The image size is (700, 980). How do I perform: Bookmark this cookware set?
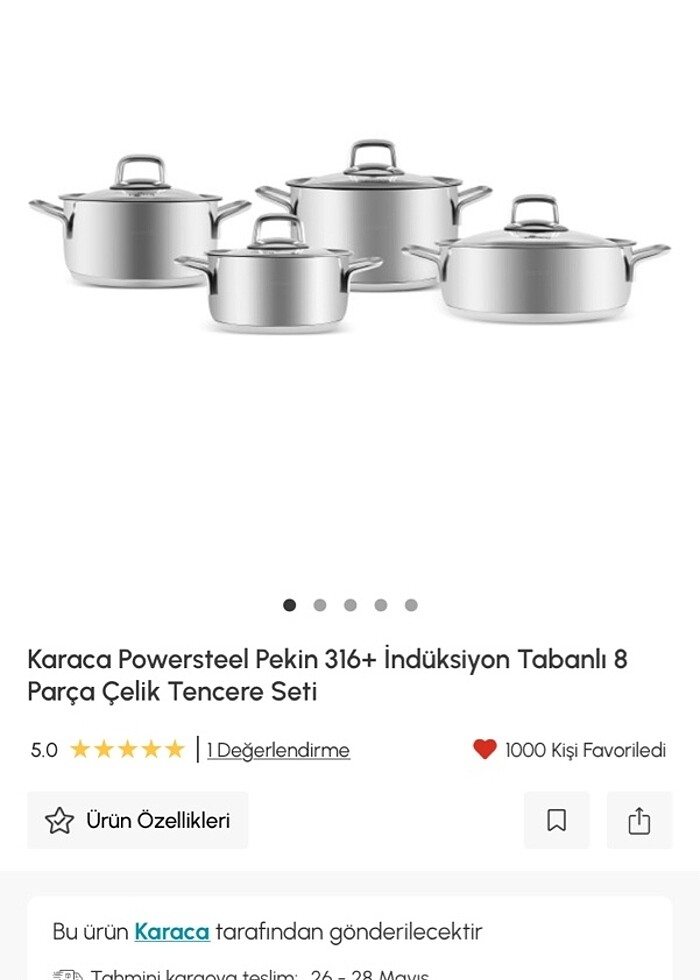pos(556,820)
